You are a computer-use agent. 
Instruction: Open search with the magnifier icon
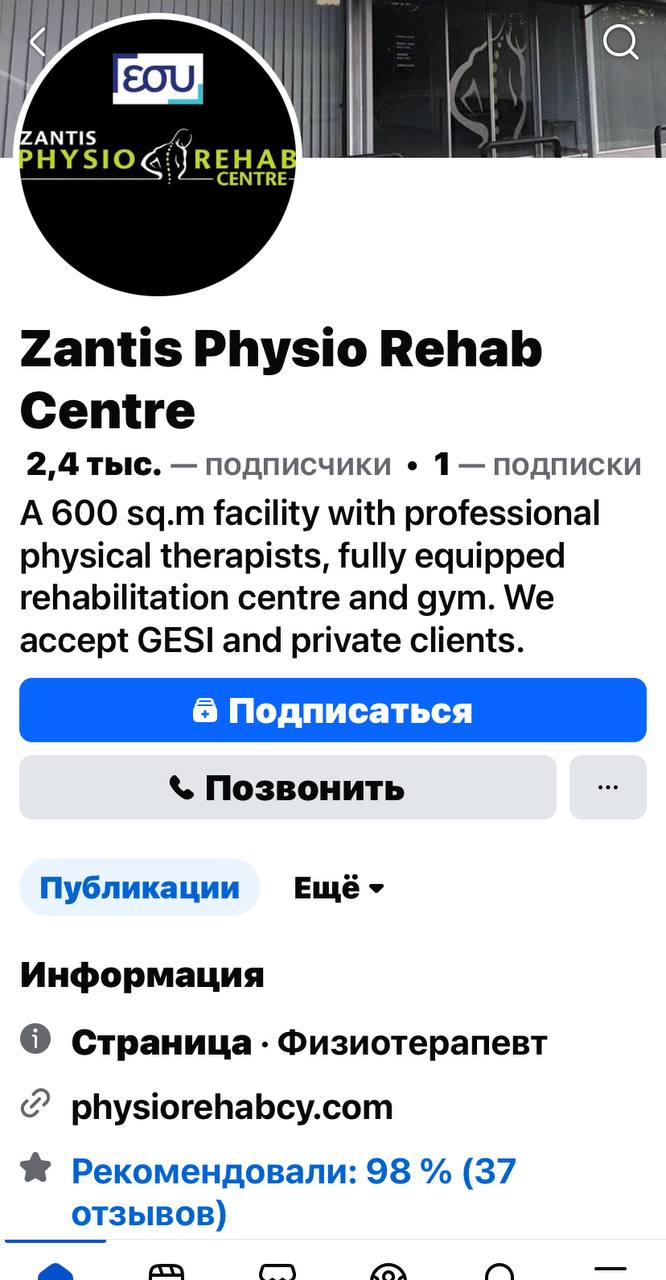coord(621,42)
